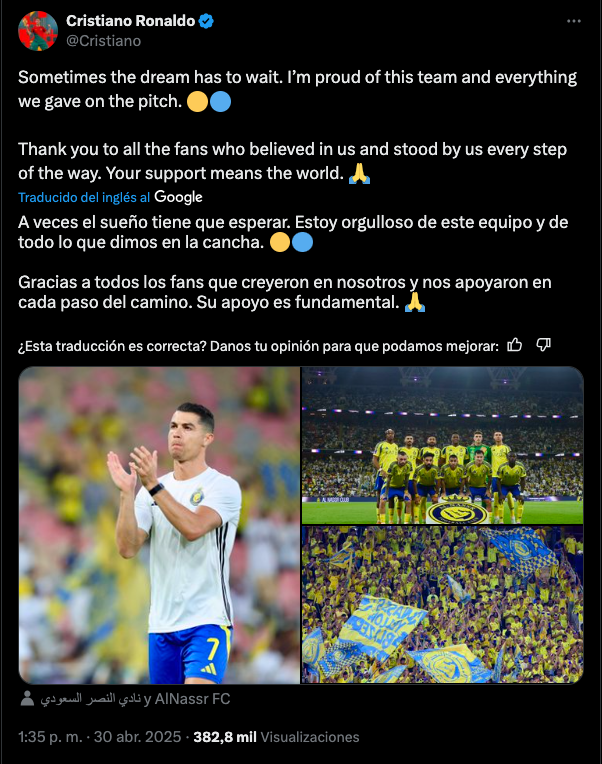Open the post's overflow menu
602x764 pixels.
pos(573,21)
